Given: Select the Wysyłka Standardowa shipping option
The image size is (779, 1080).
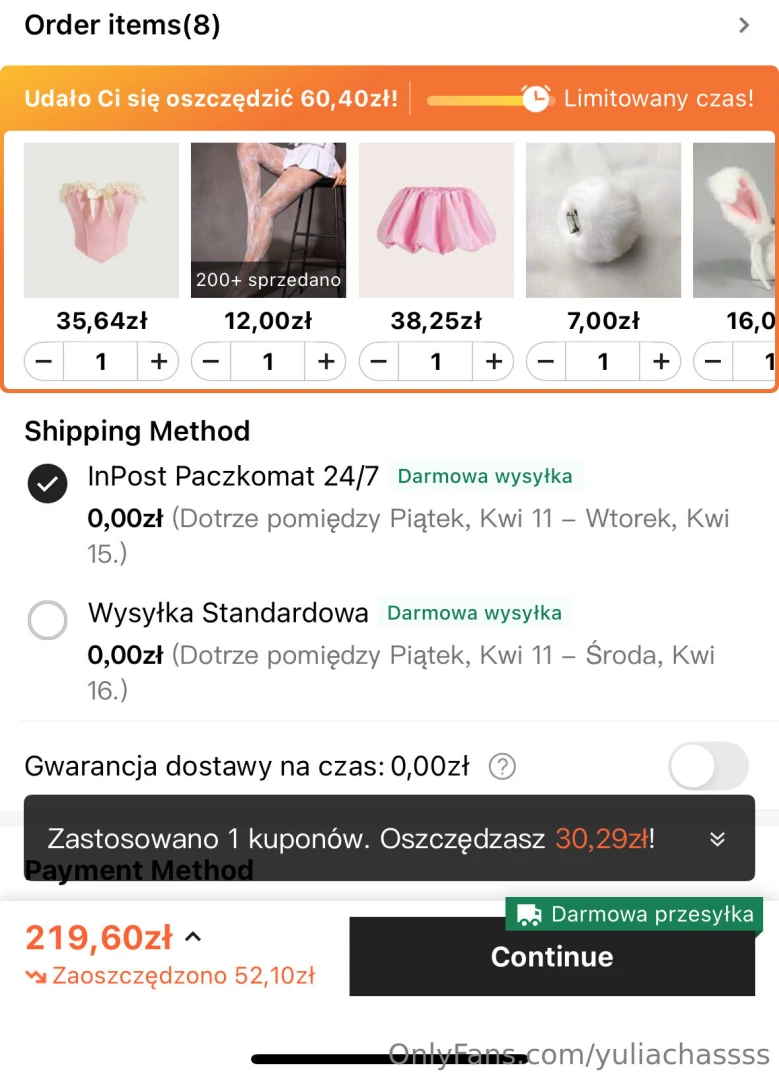Looking at the screenshot, I should (x=47, y=620).
